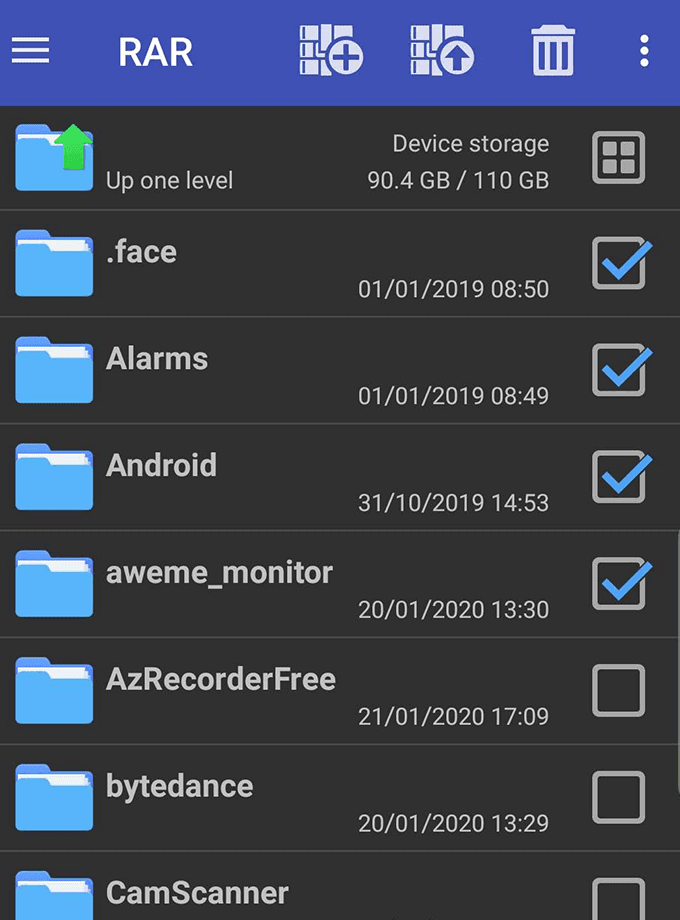Uncheck the .face folder checkbox
The image size is (680, 920).
tap(621, 263)
